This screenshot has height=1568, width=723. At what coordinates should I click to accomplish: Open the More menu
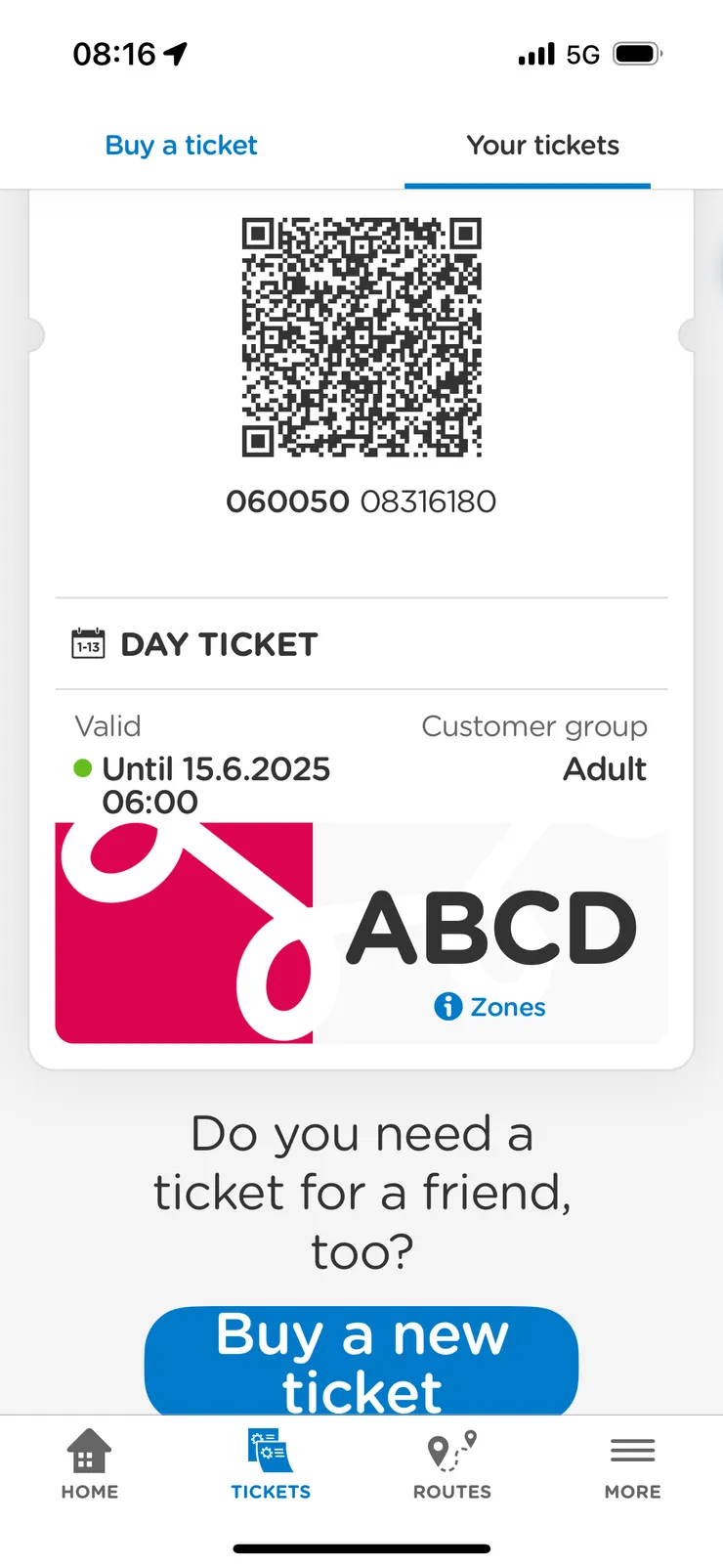(632, 1464)
